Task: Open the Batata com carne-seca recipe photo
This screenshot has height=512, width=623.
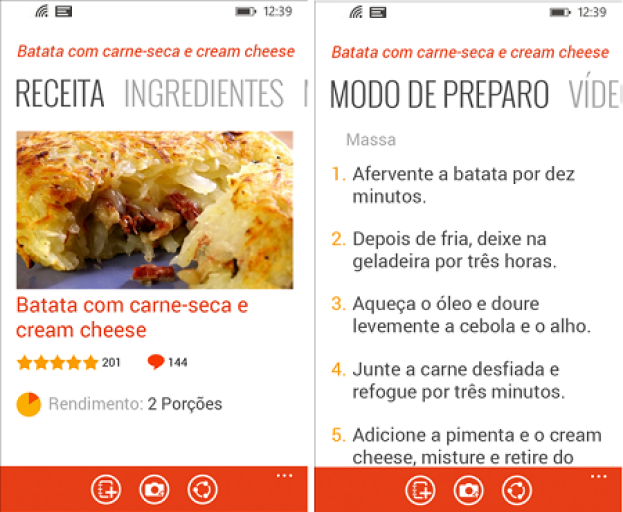Action: tap(154, 210)
